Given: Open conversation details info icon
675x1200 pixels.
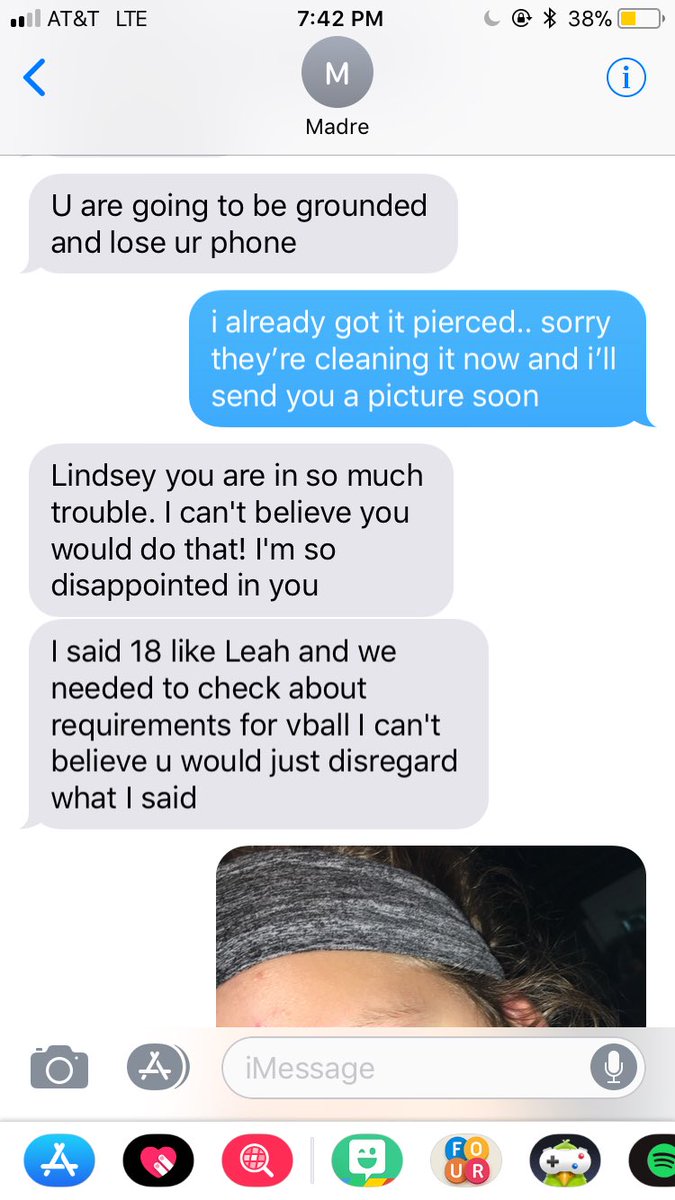Looking at the screenshot, I should coord(626,78).
